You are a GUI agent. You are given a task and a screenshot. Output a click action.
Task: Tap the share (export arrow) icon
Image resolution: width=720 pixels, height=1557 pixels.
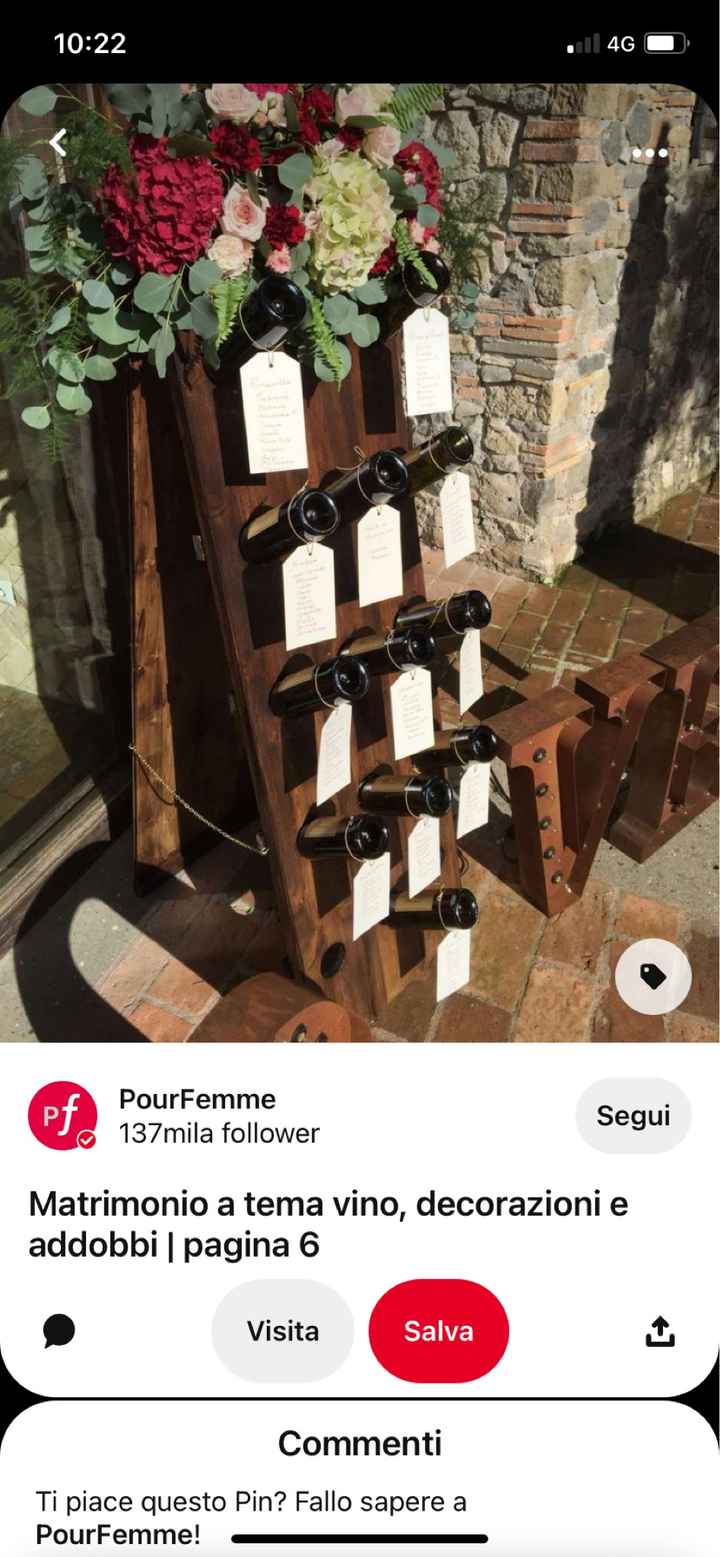[x=661, y=1331]
